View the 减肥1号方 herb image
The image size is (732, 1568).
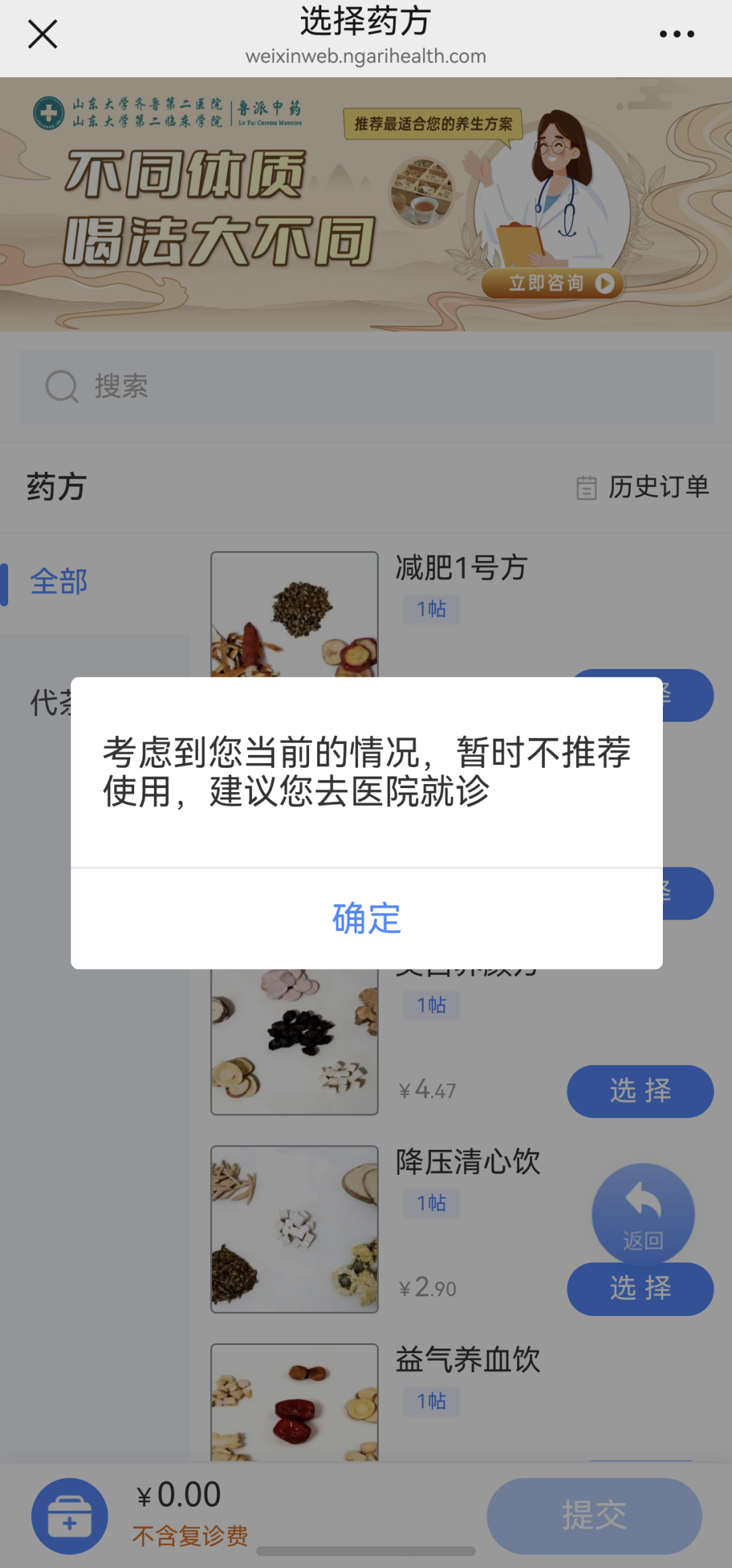coord(294,614)
